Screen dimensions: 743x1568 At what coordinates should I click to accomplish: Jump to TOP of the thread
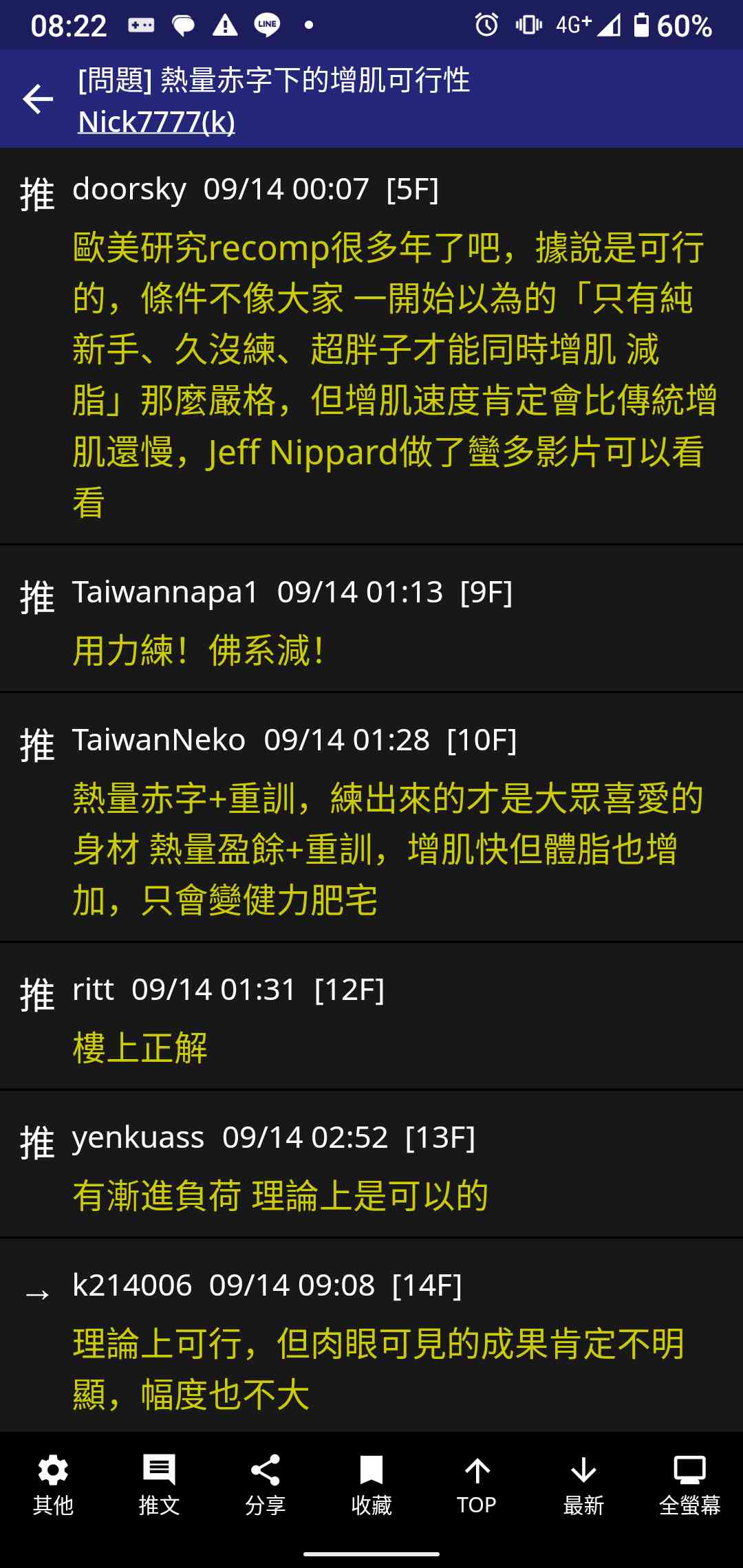click(x=477, y=1485)
